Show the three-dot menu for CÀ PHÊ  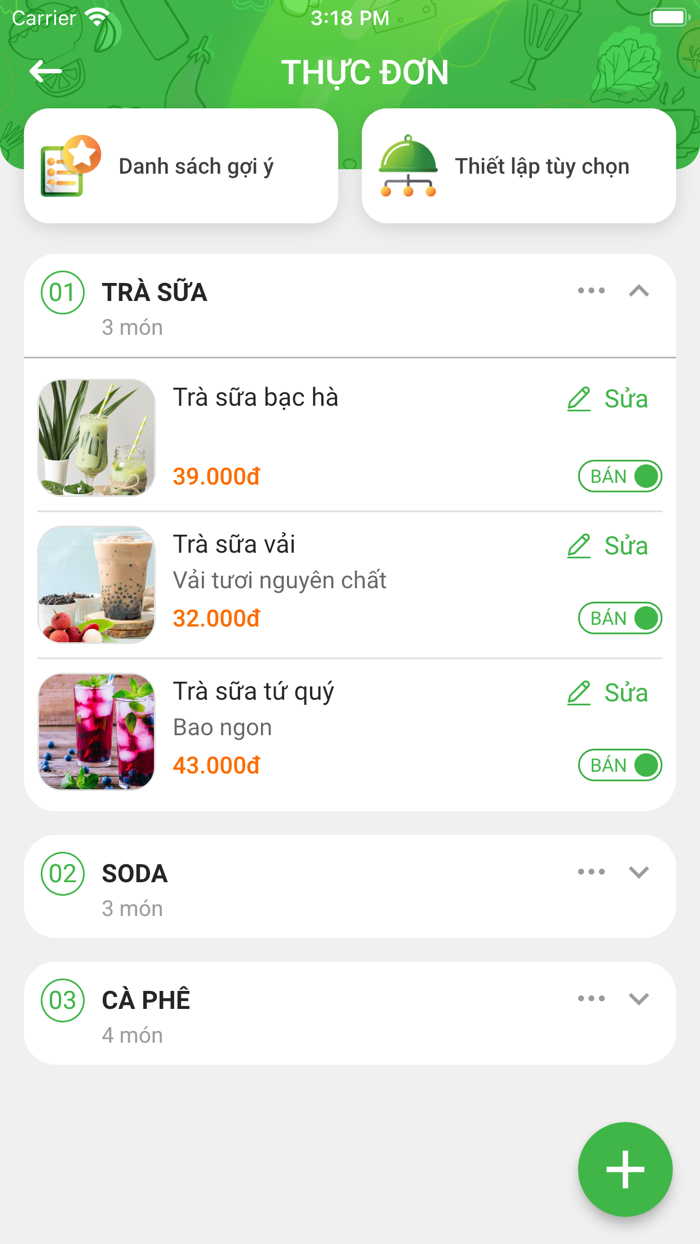591,999
